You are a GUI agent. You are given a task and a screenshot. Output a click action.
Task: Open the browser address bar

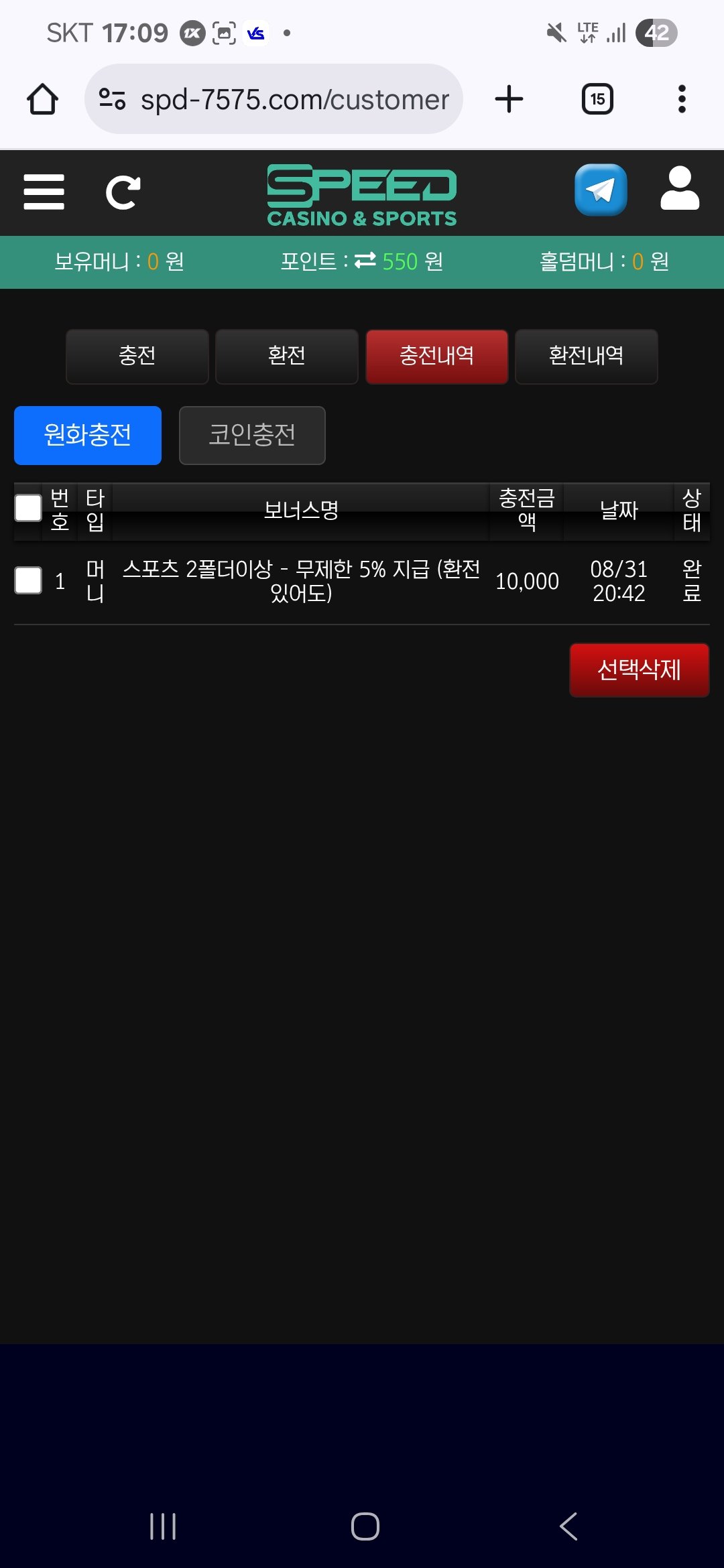point(274,99)
